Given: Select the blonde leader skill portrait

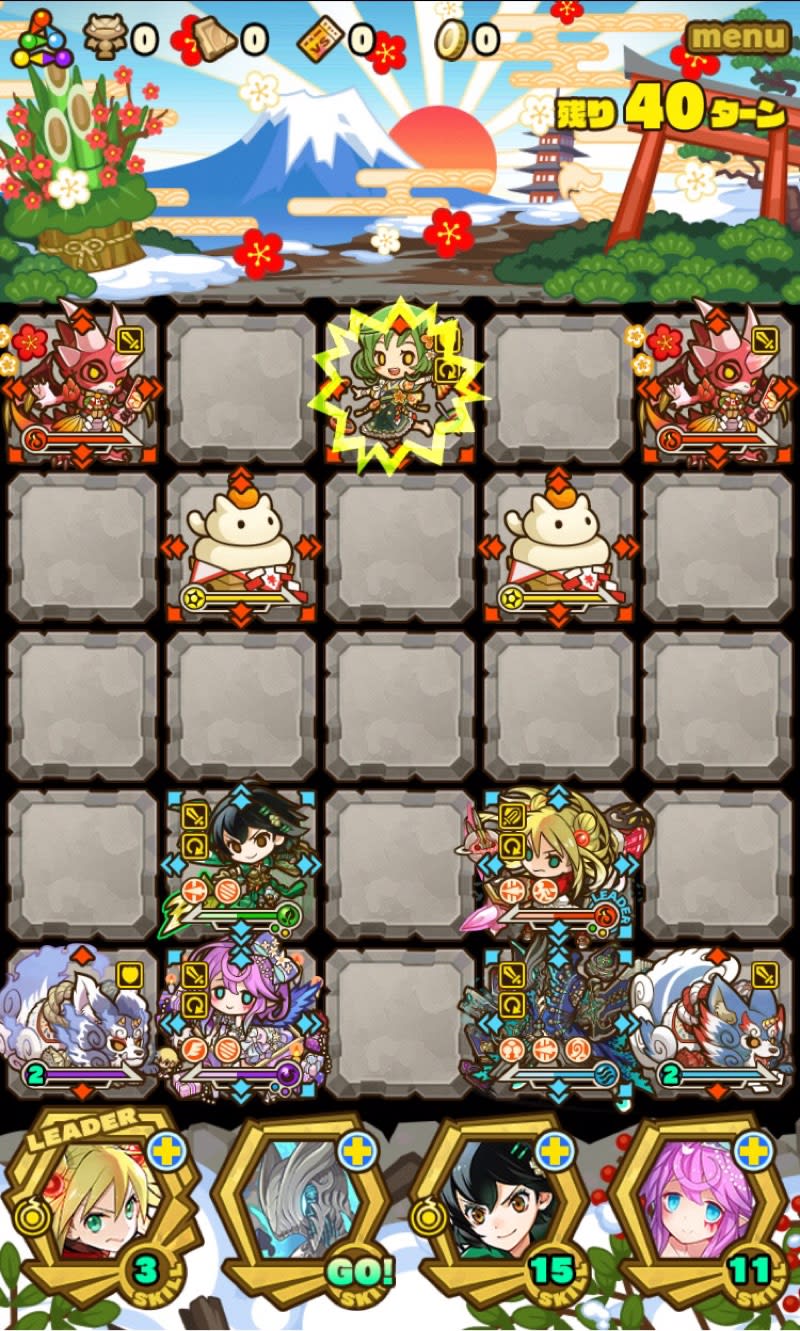Looking at the screenshot, I should tap(100, 1205).
